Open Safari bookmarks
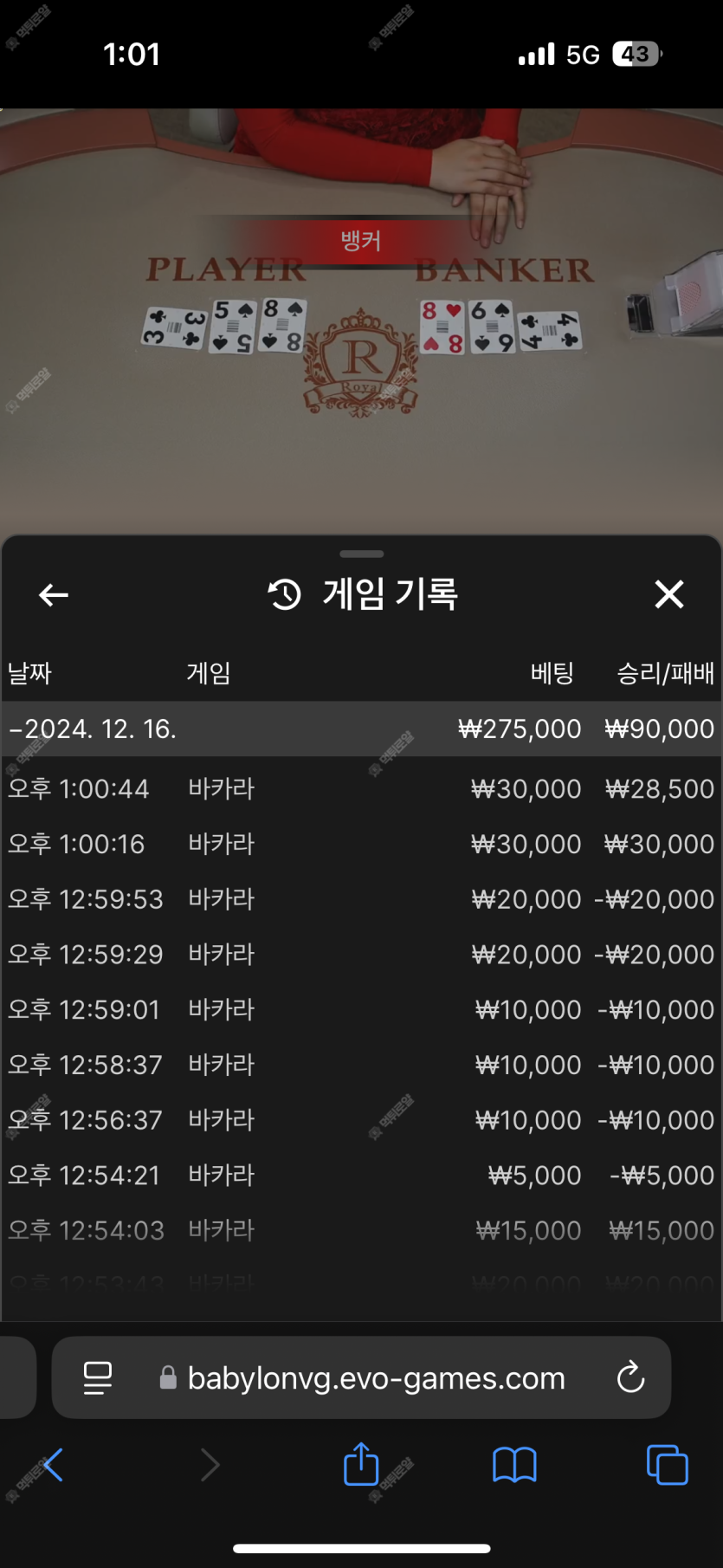 (x=514, y=1465)
